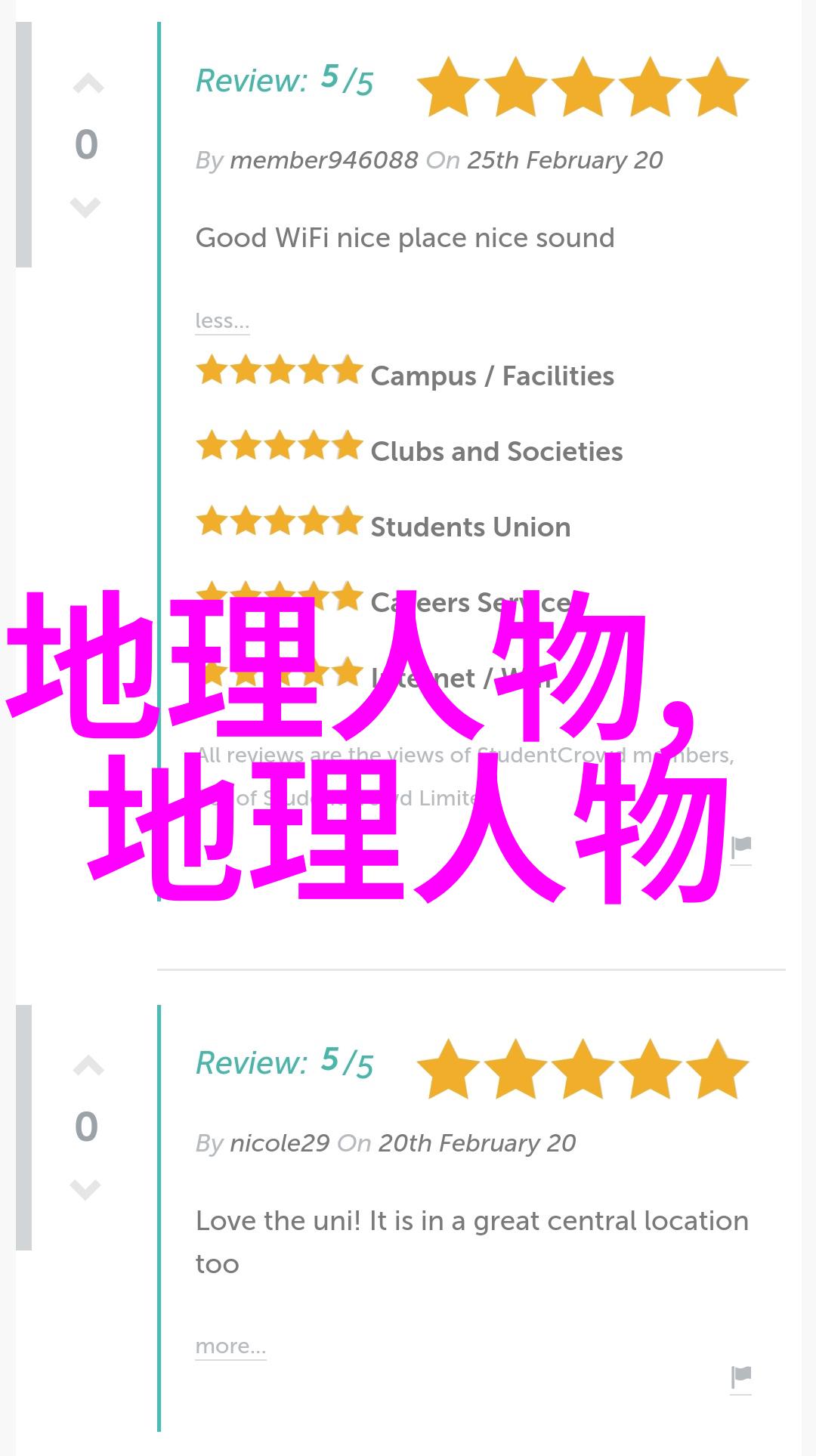Screen dimensions: 816x1456
Task: Downvote member946088's review
Action: click(x=85, y=206)
